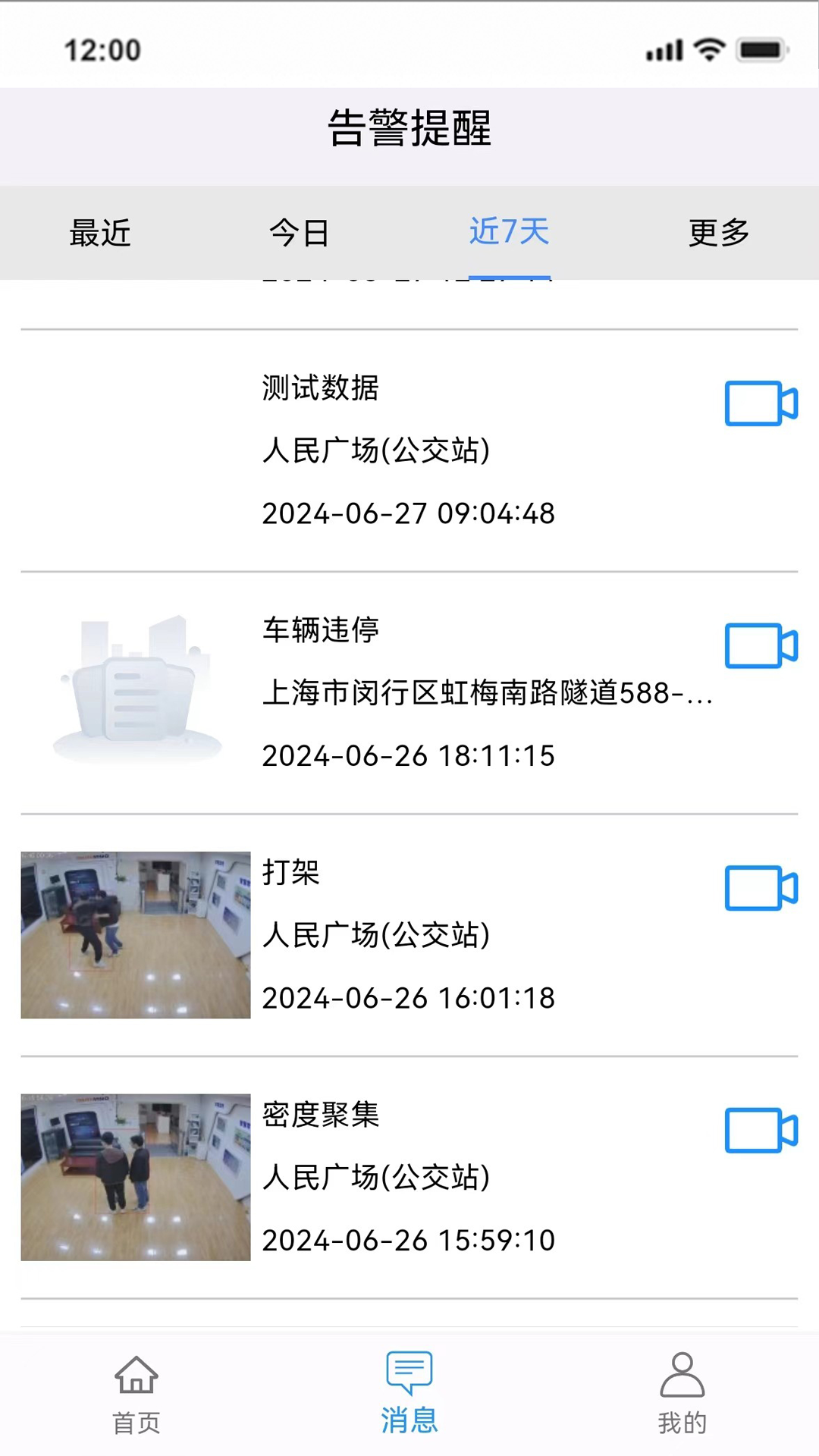Screen dimensions: 819x1456
Task: Open the 更多 tab
Action: [x=718, y=233]
